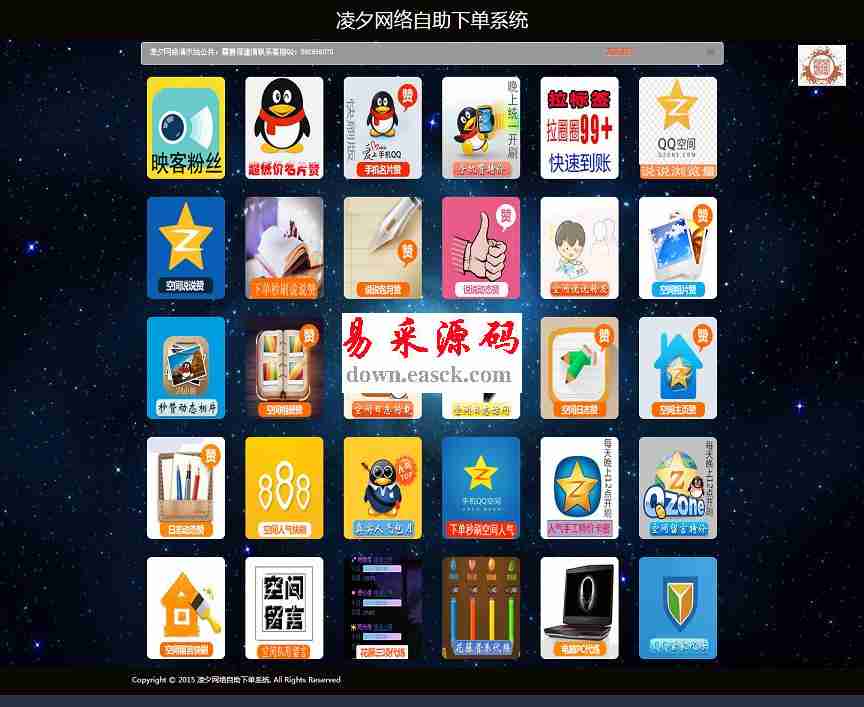Open the 电脑PC代挂 laptop tile
864x707 pixels.
point(580,608)
